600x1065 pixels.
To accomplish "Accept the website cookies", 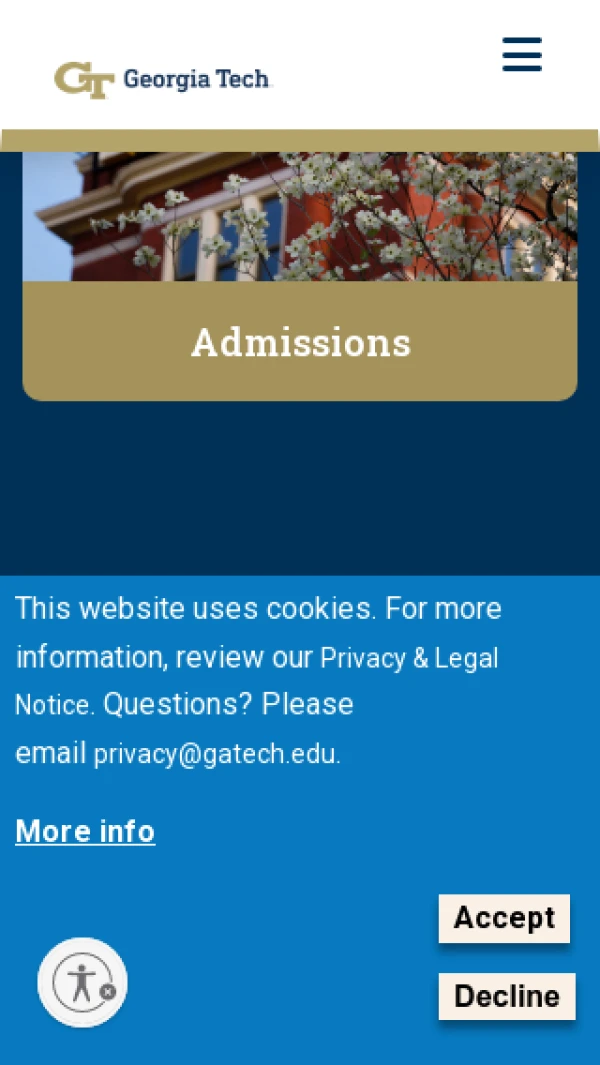I will pyautogui.click(x=504, y=918).
